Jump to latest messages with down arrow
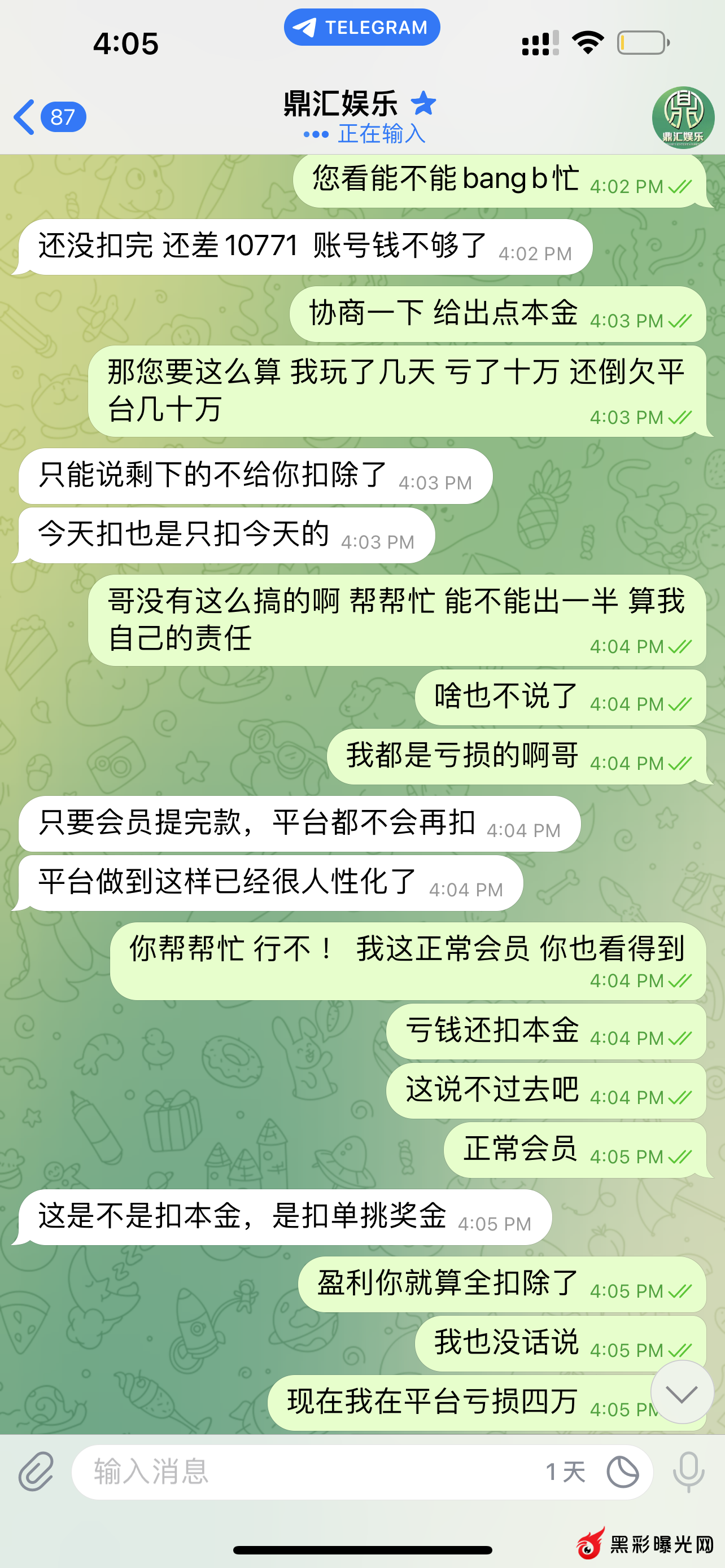This screenshot has width=725, height=1568. click(682, 1391)
